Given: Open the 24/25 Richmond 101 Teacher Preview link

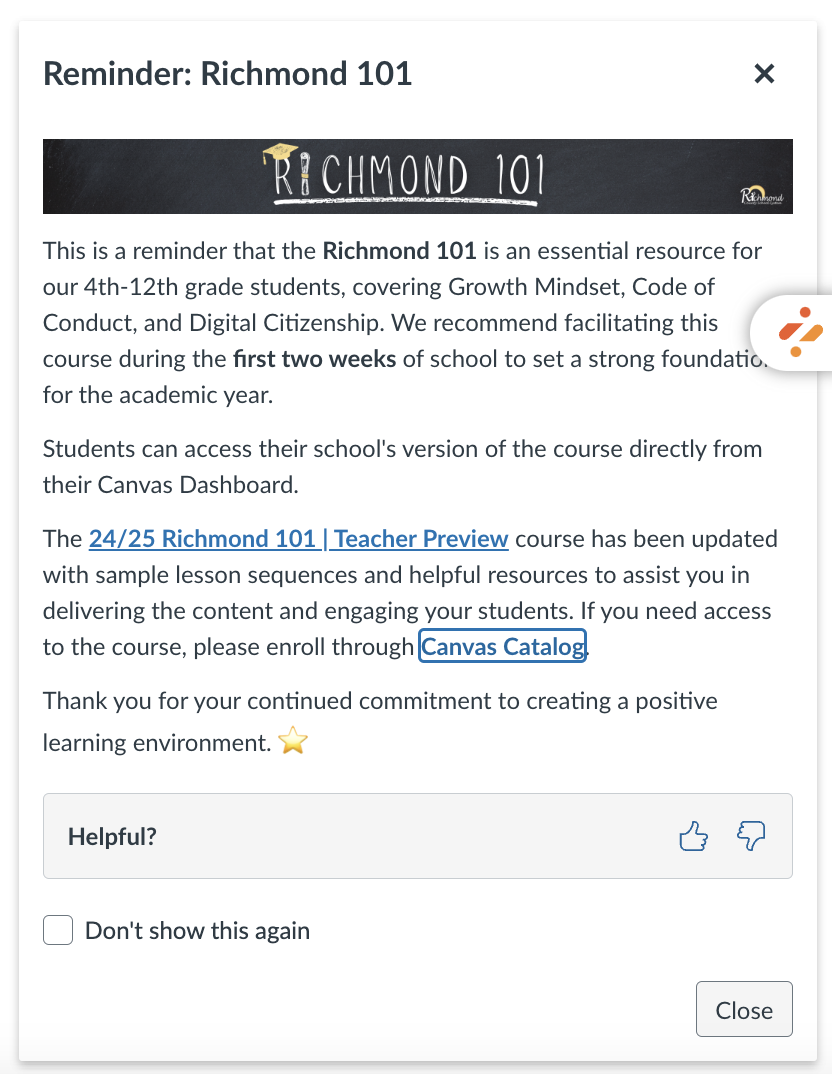Looking at the screenshot, I should [x=298, y=539].
